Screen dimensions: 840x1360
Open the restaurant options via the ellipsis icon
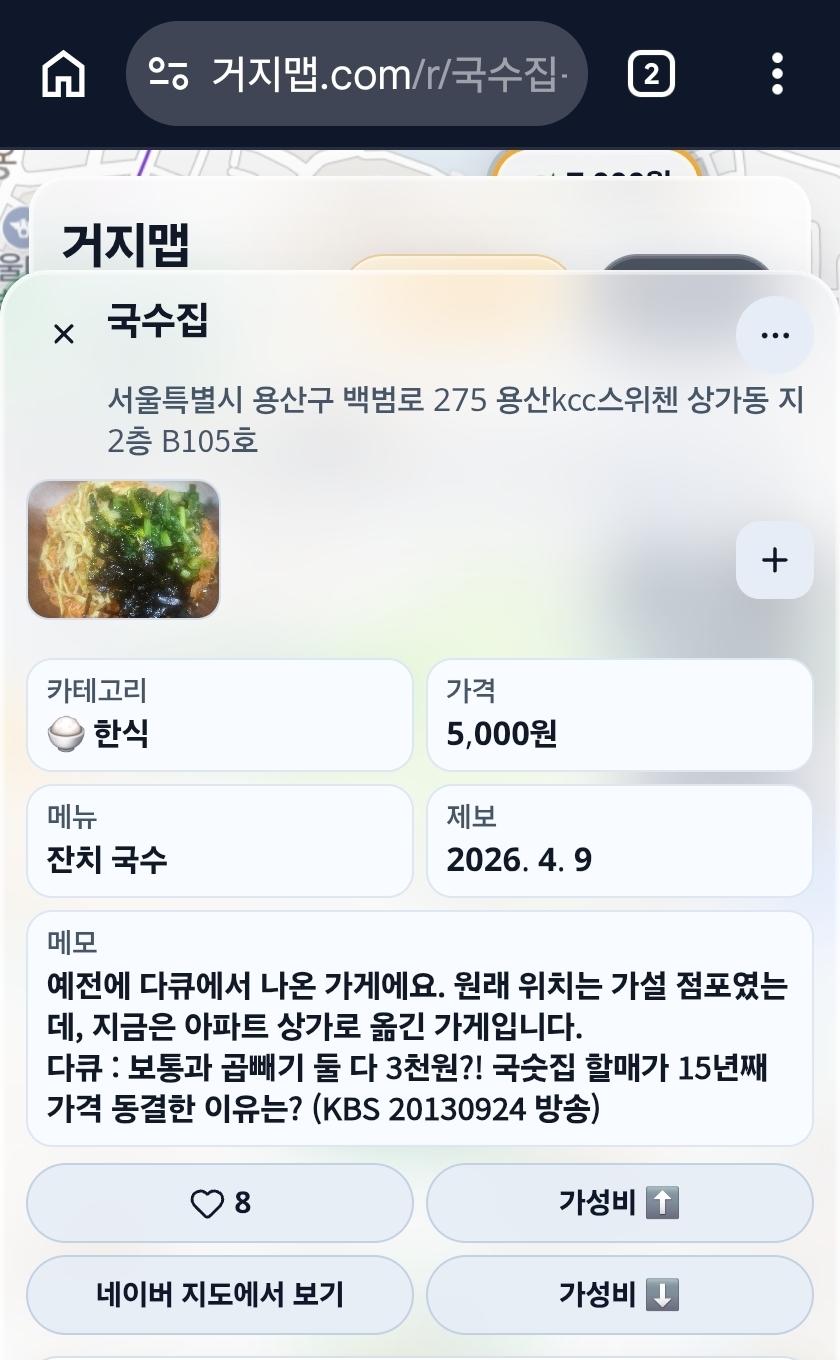click(x=775, y=333)
